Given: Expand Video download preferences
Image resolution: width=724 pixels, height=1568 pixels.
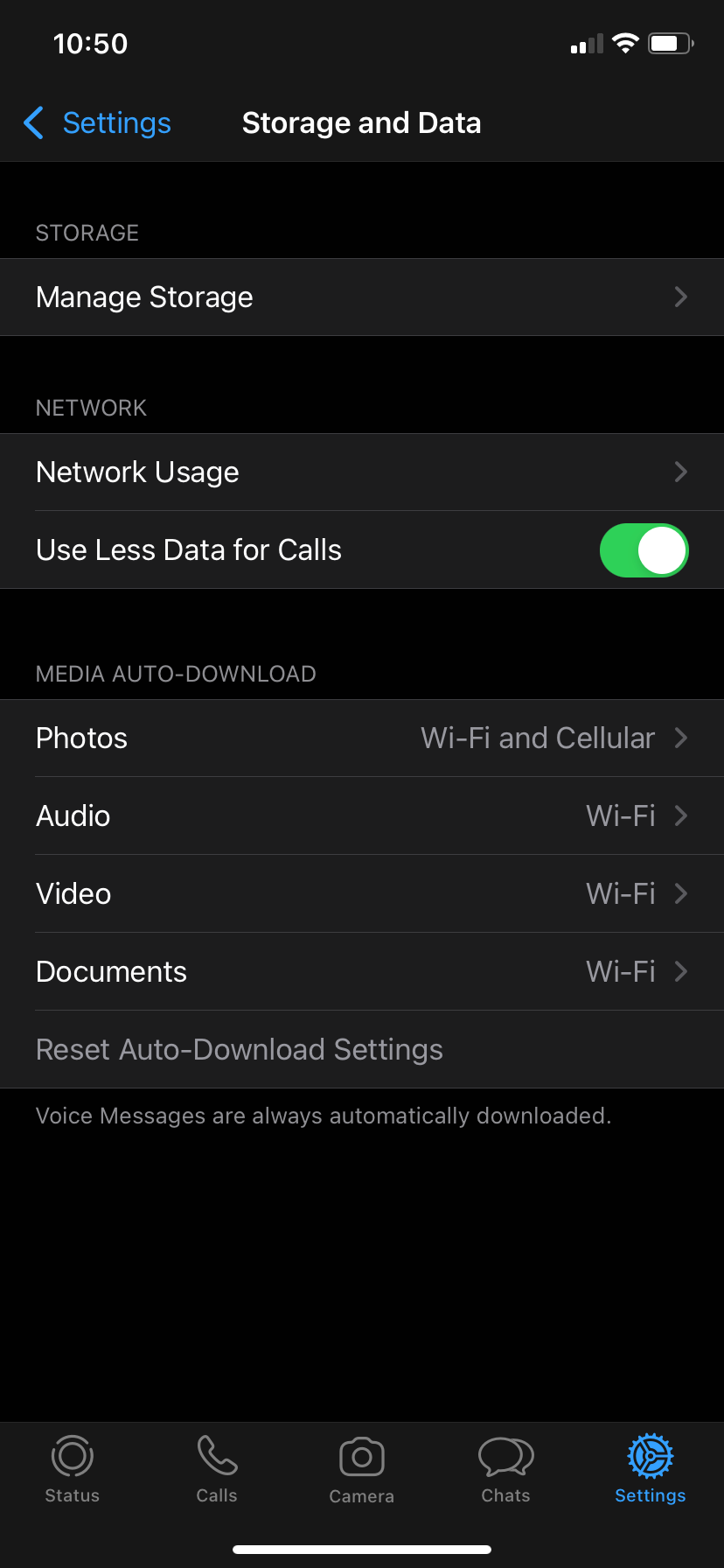Looking at the screenshot, I should click(x=362, y=892).
